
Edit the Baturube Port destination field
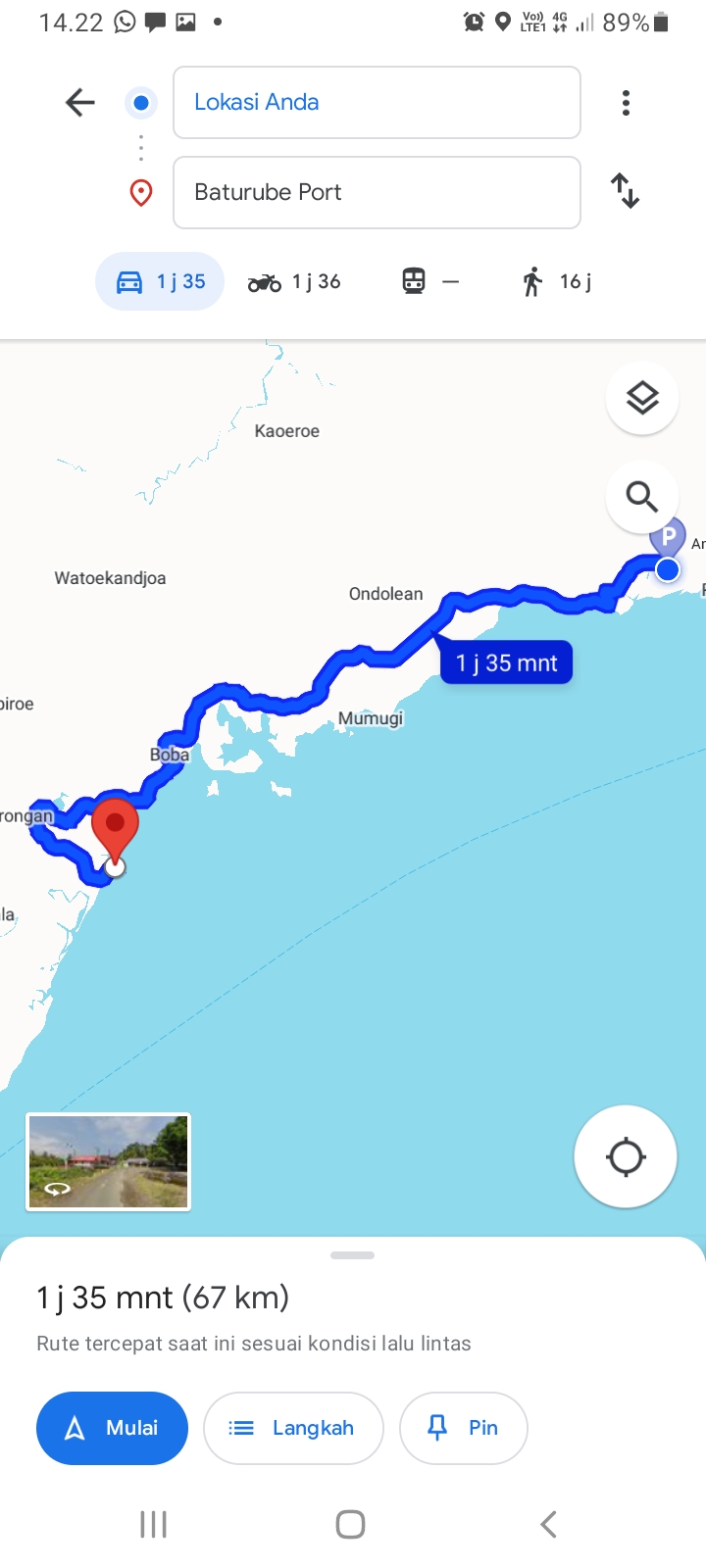point(377,192)
